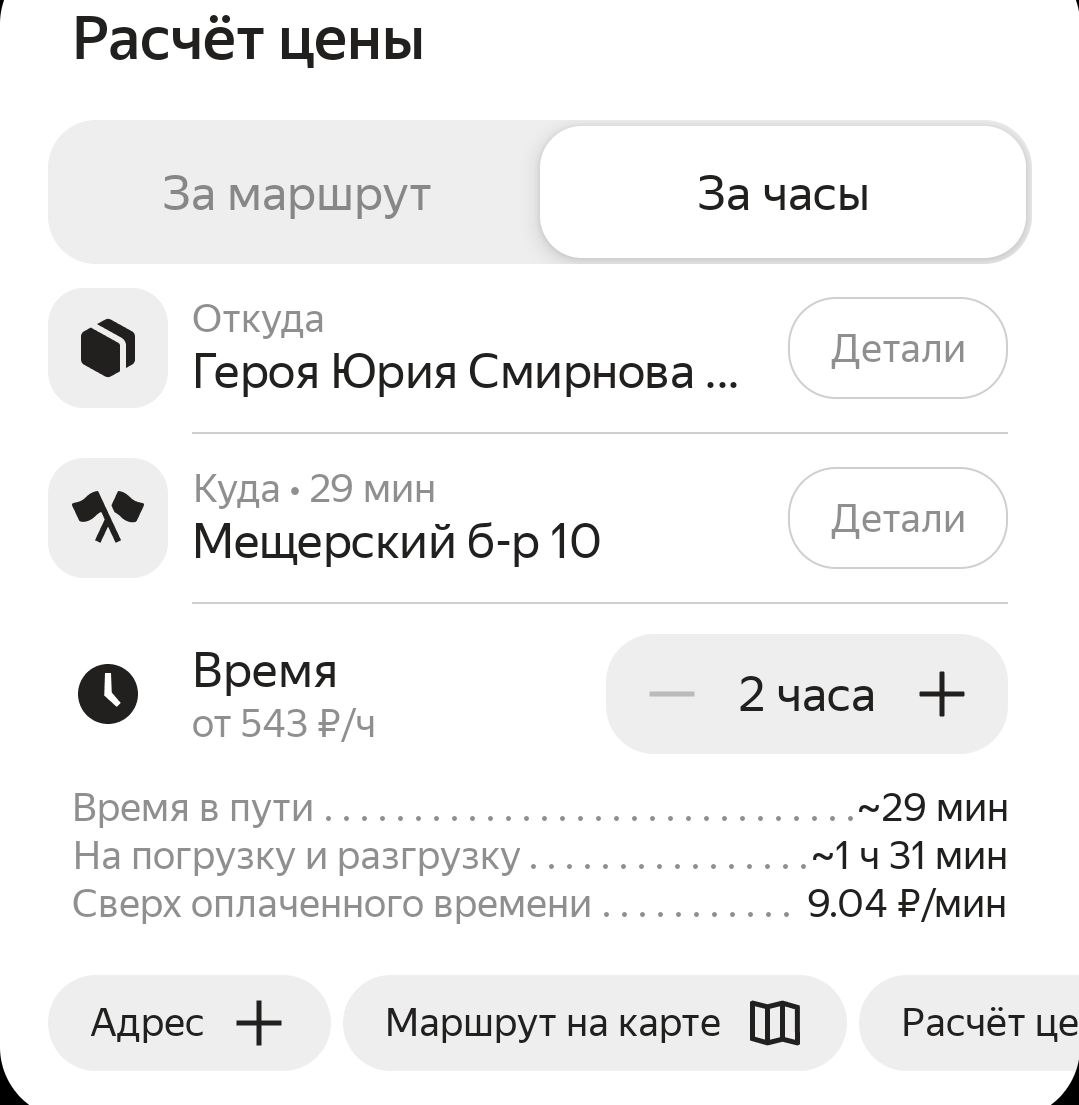Select the «За часы» pricing tab
This screenshot has height=1105, width=1079.
[783, 194]
